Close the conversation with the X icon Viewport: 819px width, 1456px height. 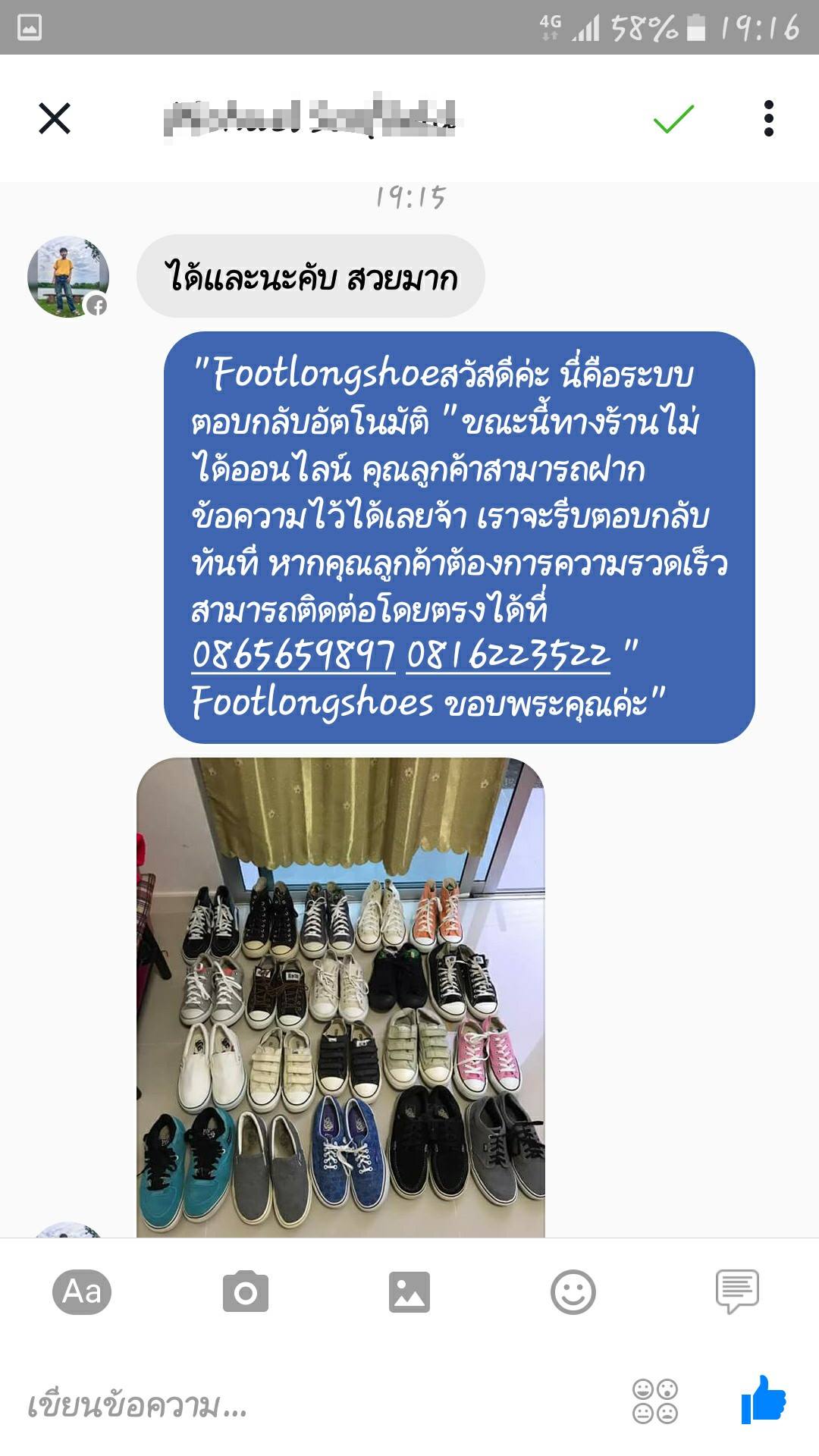[x=55, y=118]
